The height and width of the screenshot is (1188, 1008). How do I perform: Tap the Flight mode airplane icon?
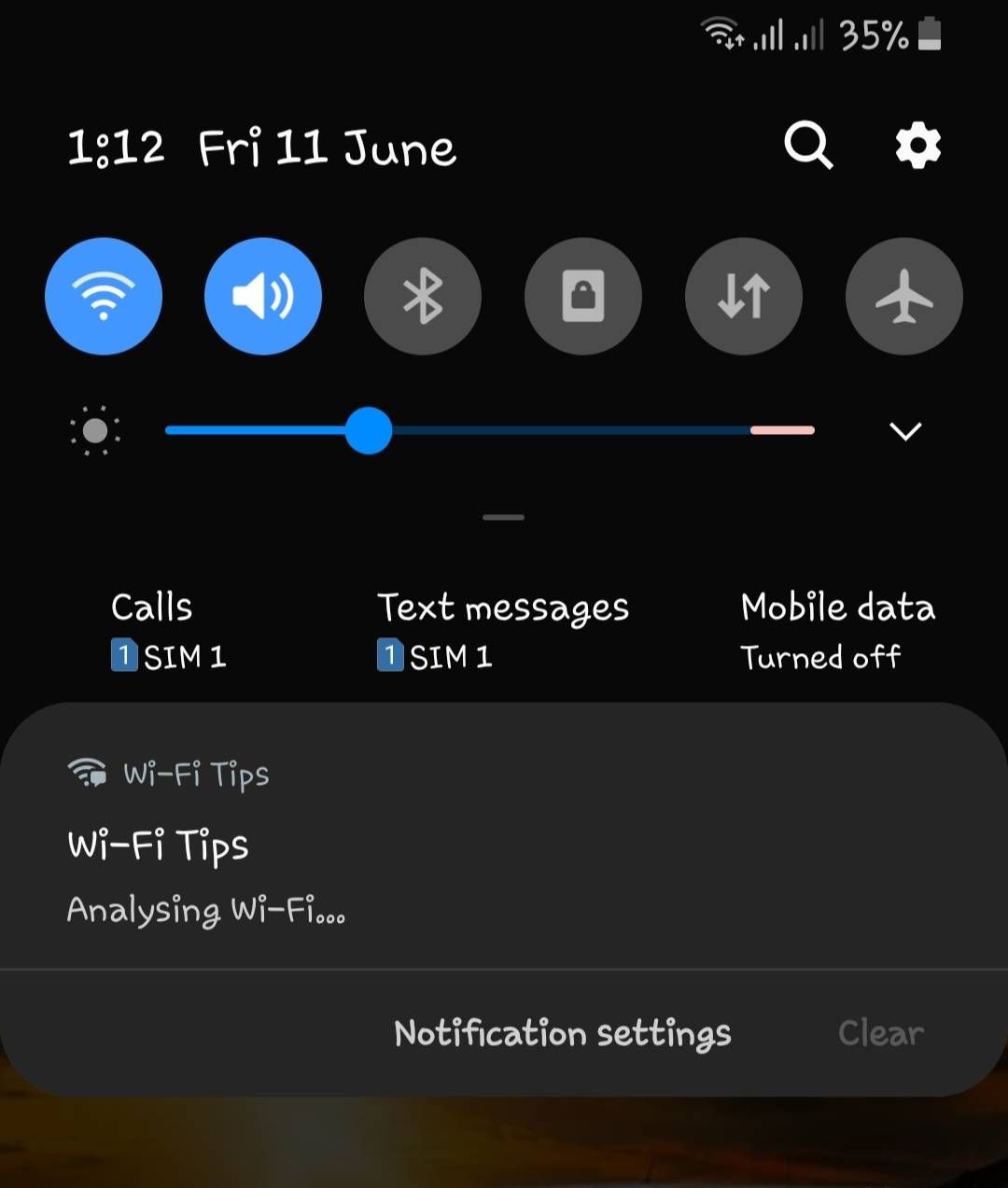(x=903, y=296)
